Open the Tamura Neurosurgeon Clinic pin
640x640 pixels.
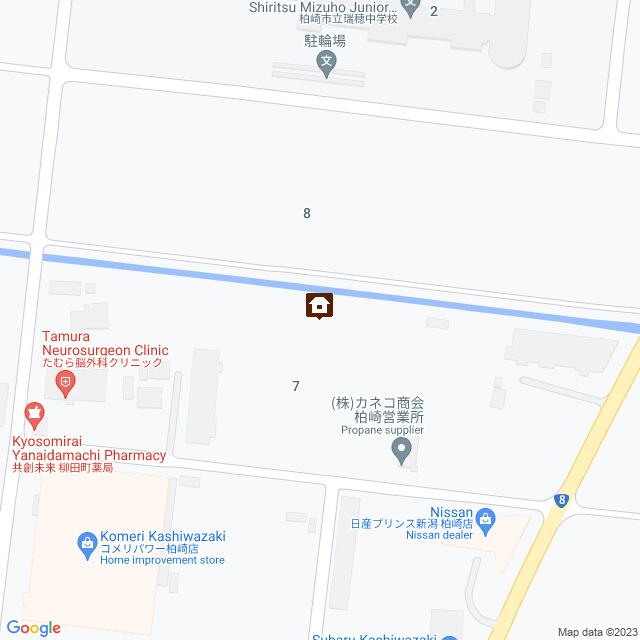click(x=66, y=382)
